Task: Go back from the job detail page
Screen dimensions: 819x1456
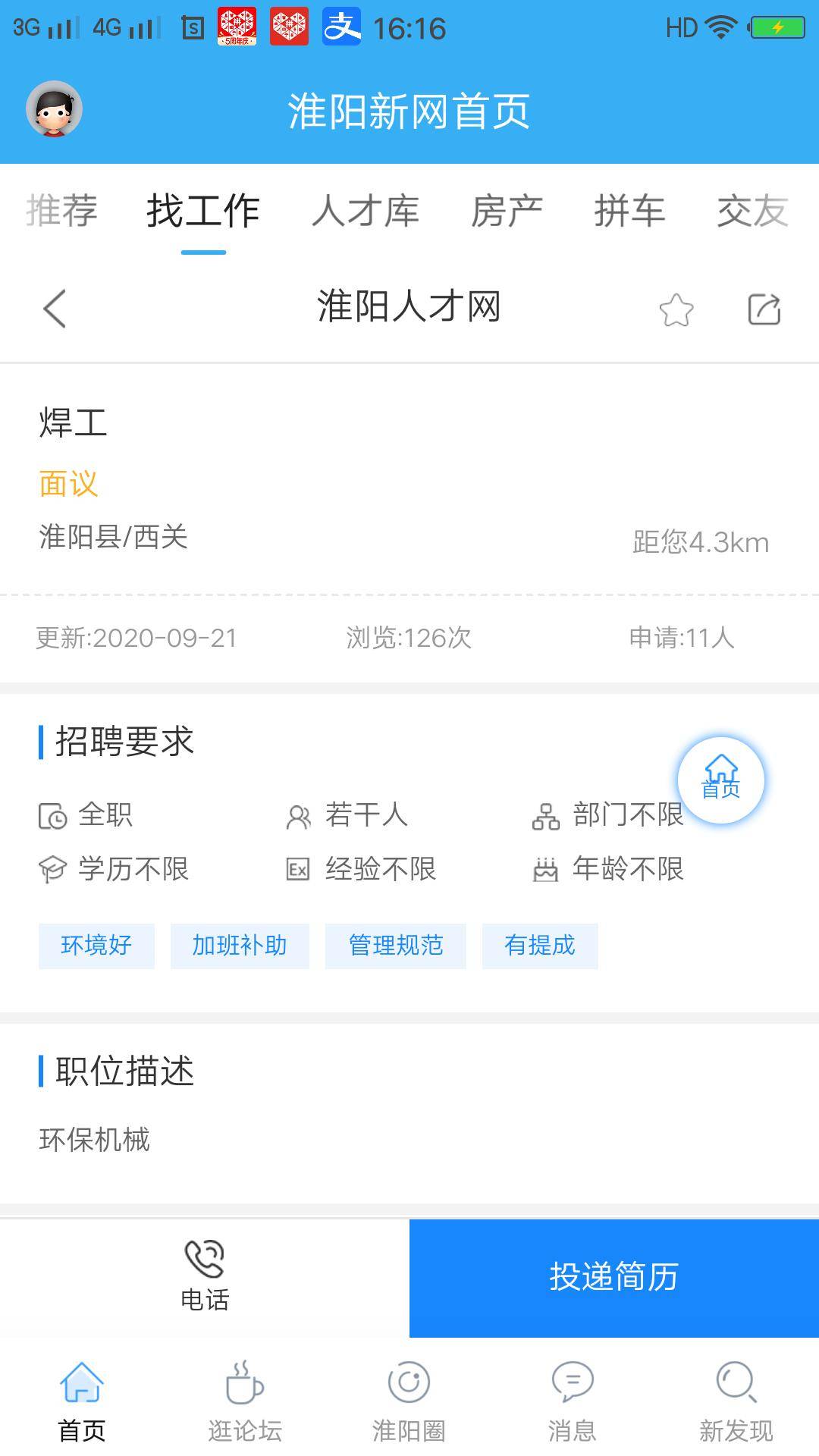Action: pyautogui.click(x=55, y=309)
